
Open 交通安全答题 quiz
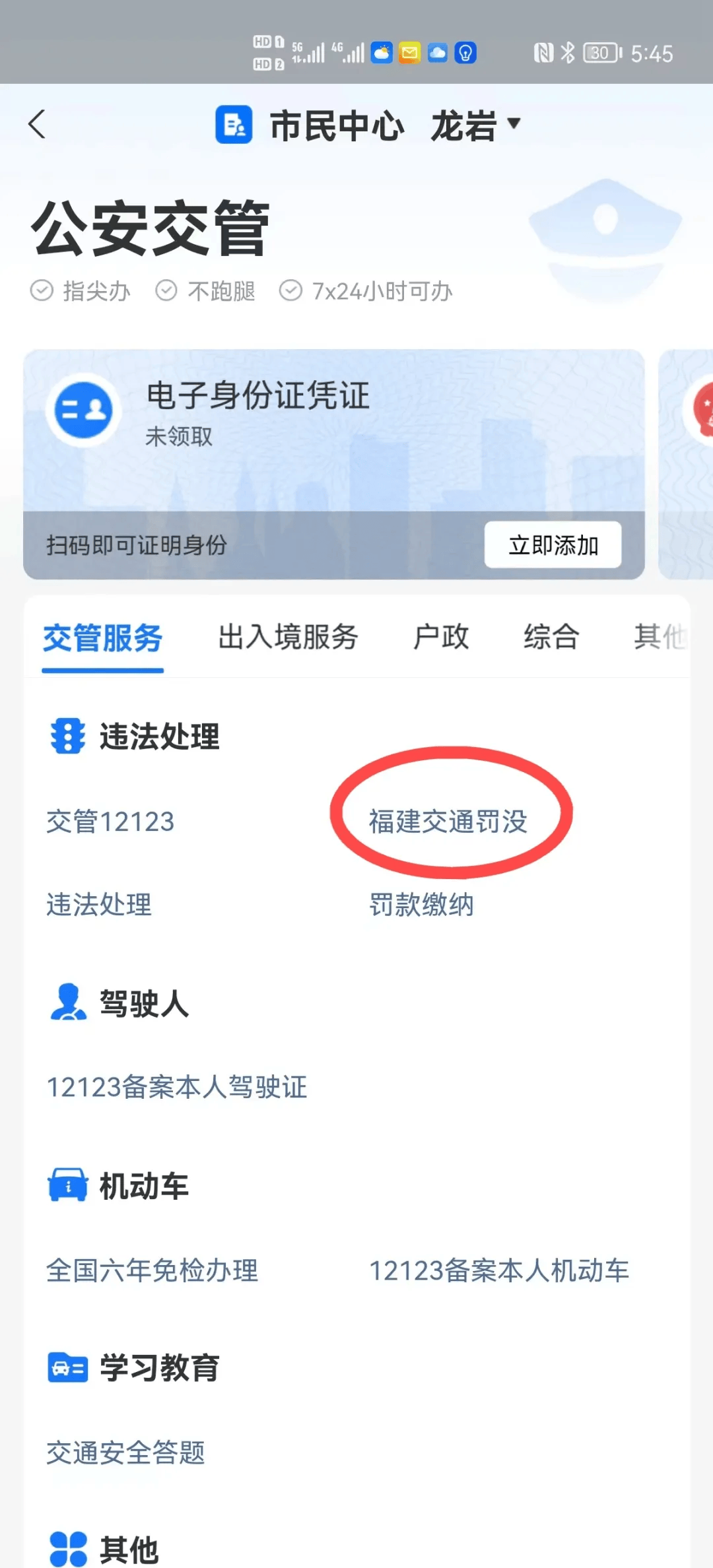[125, 1453]
